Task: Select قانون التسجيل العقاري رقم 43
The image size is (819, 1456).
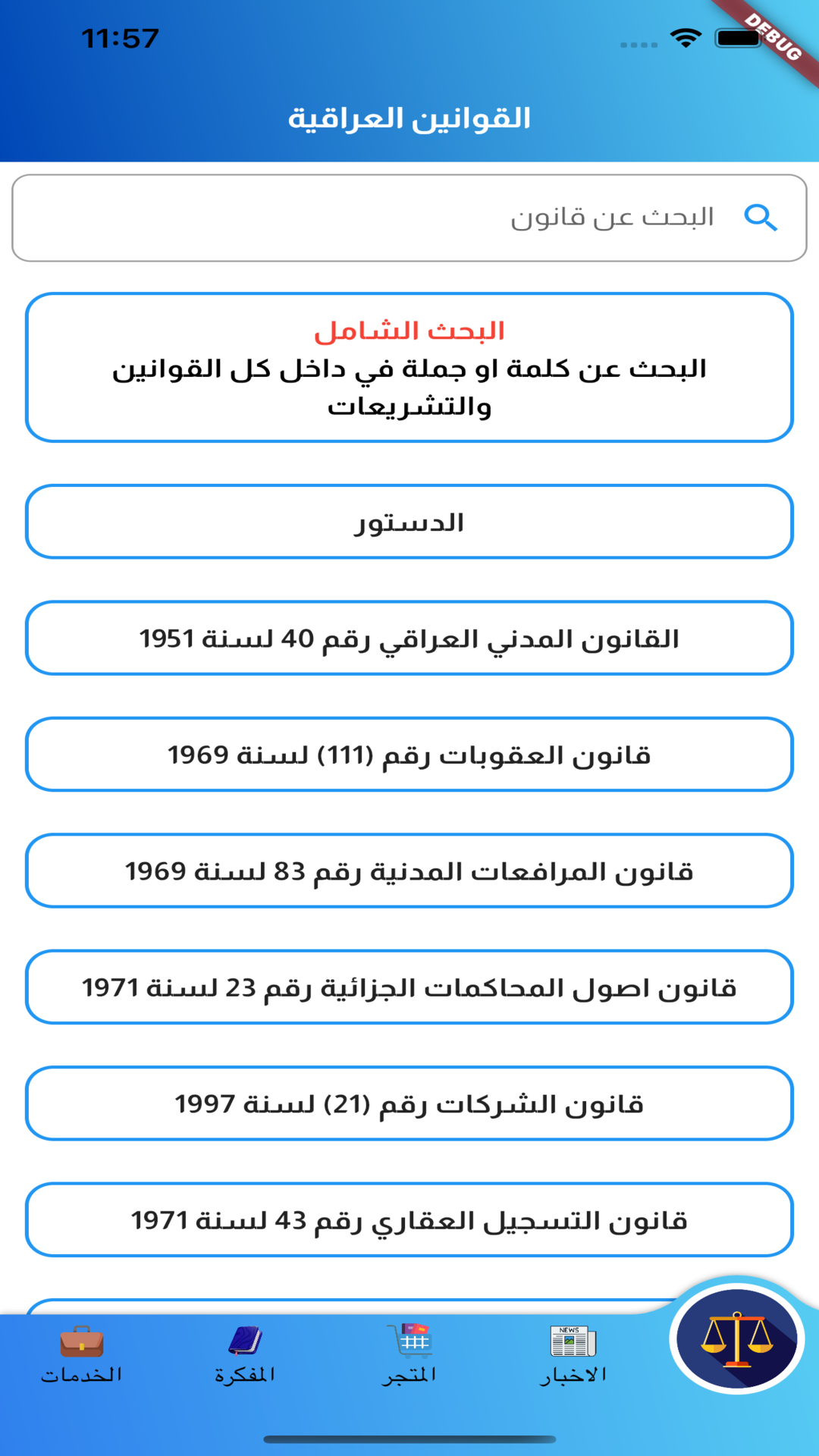Action: tap(409, 1220)
